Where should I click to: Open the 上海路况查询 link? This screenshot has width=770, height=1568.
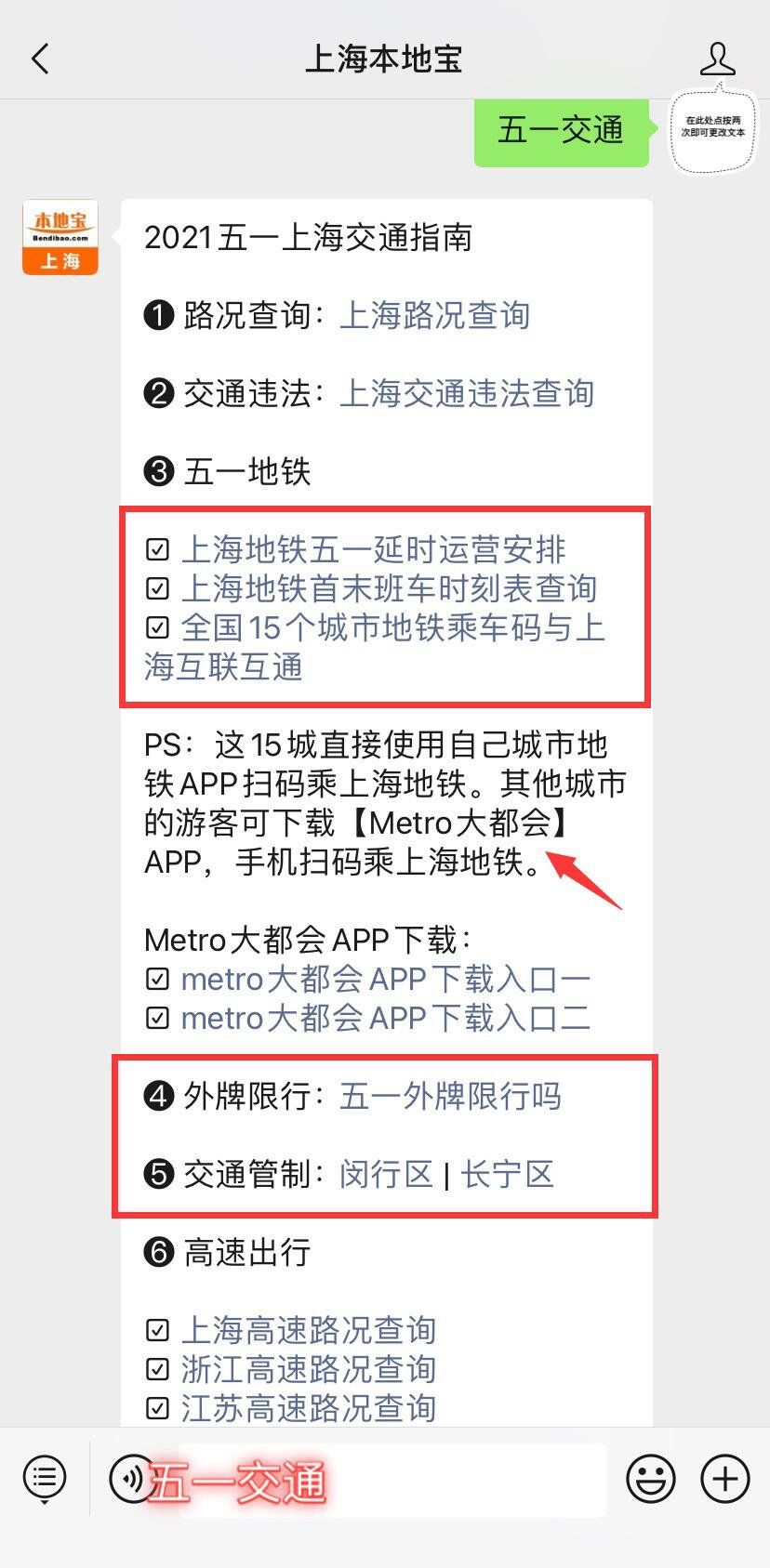point(434,315)
